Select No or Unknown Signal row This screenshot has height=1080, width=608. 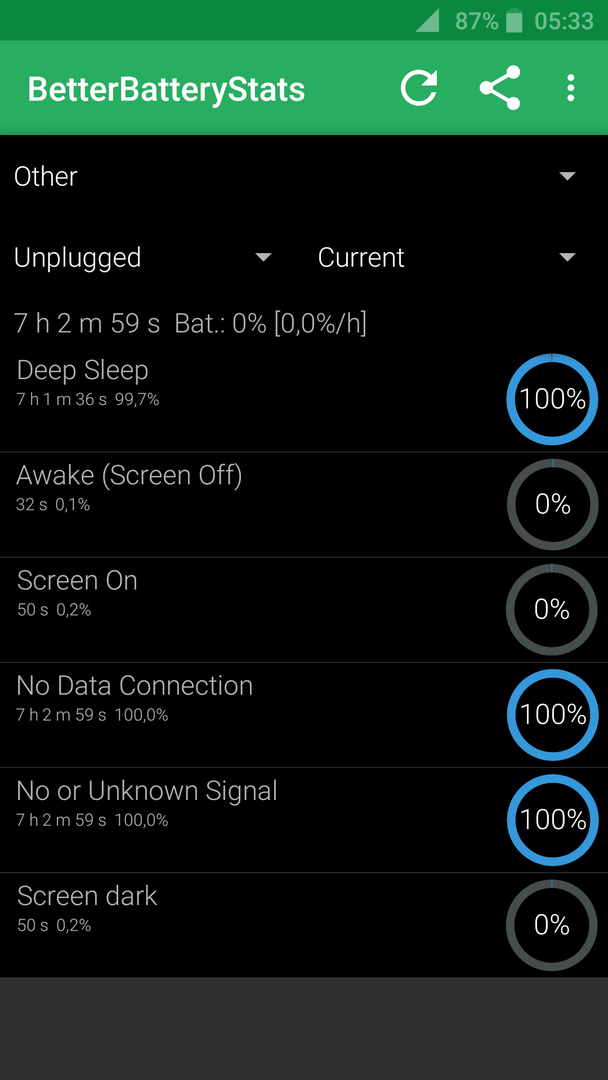pos(304,820)
